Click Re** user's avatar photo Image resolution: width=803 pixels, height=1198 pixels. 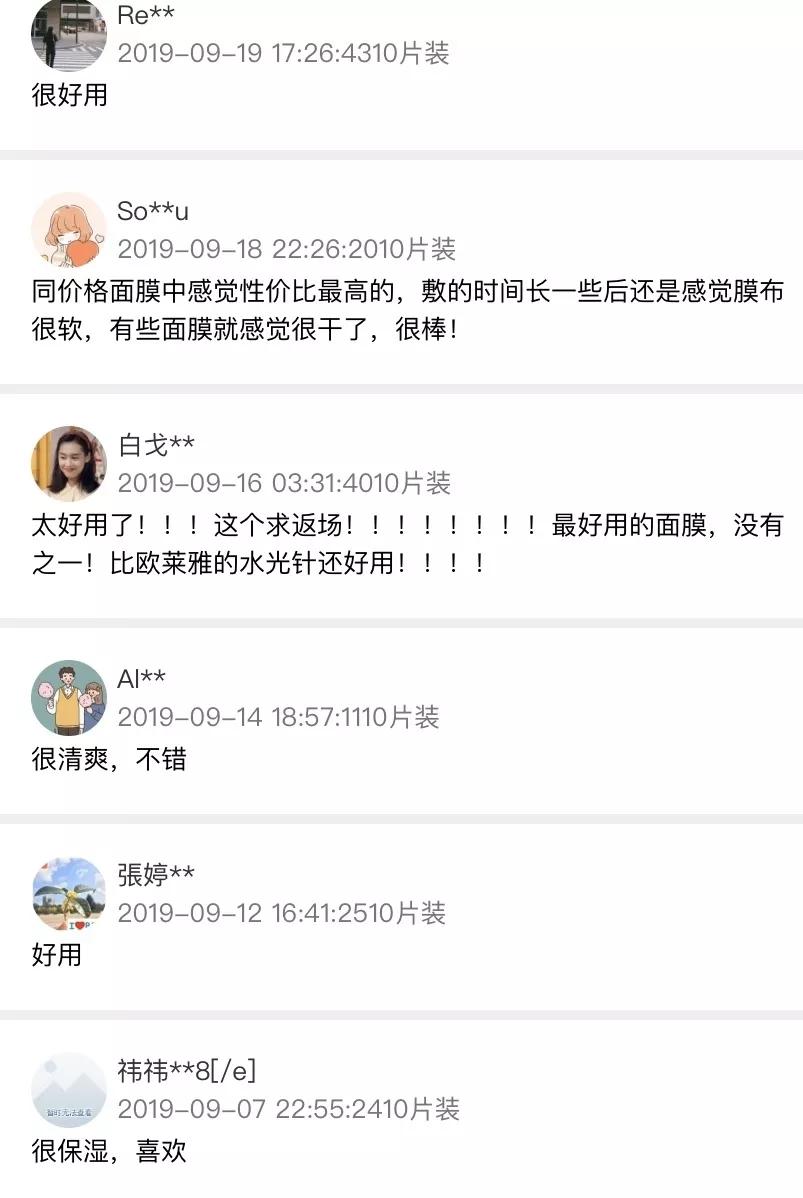coord(68,33)
